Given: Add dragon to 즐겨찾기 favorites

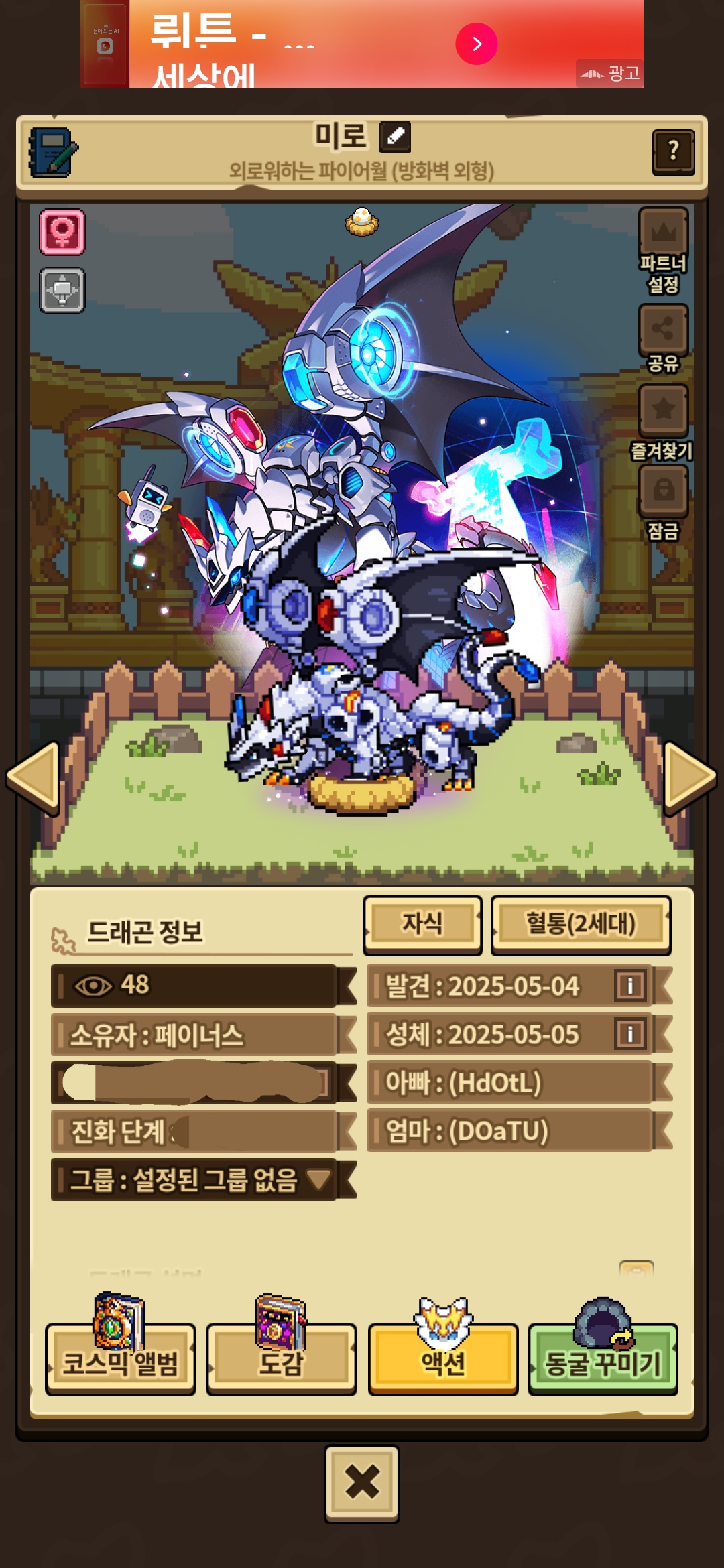Looking at the screenshot, I should pyautogui.click(x=663, y=409).
